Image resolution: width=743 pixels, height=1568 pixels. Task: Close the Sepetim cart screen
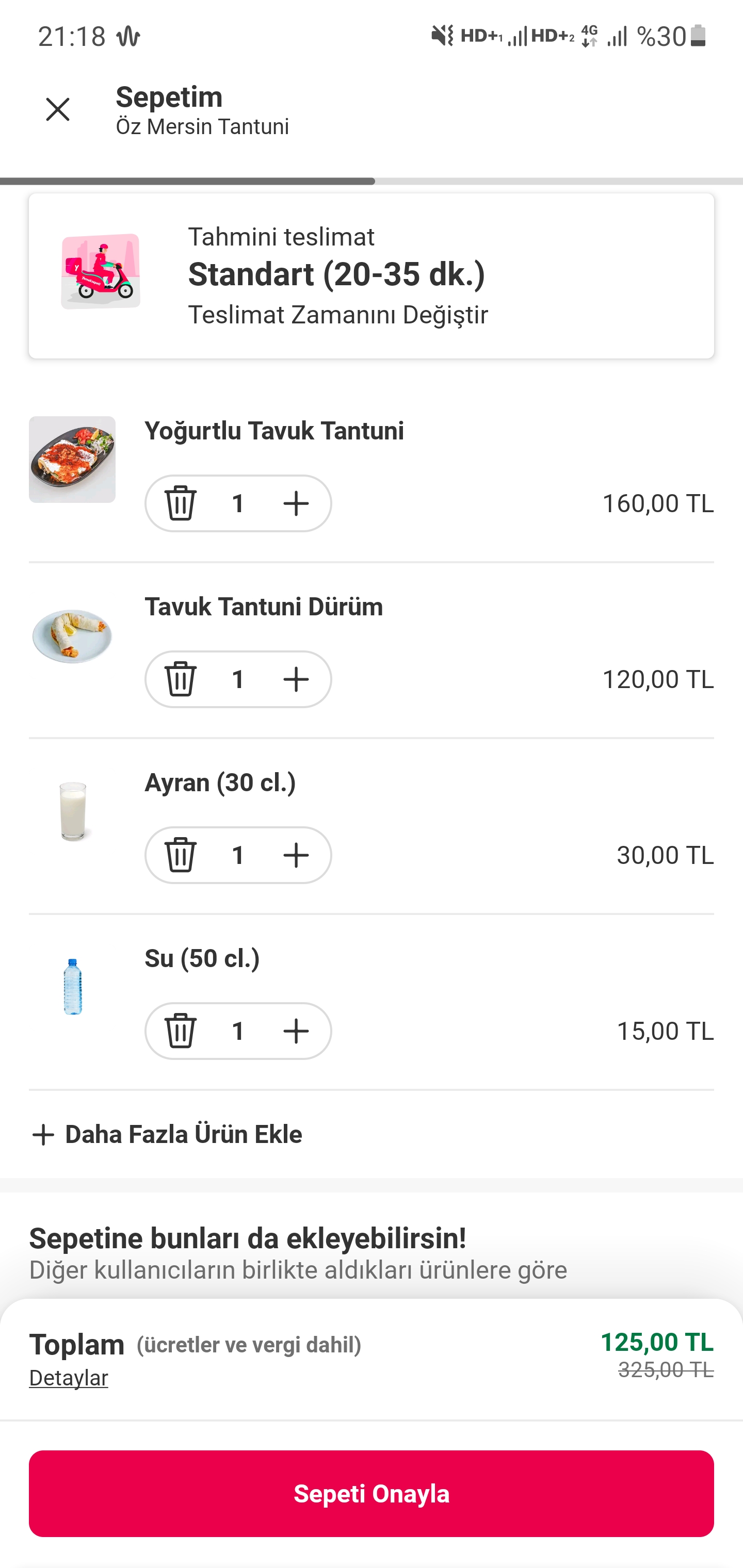[58, 109]
